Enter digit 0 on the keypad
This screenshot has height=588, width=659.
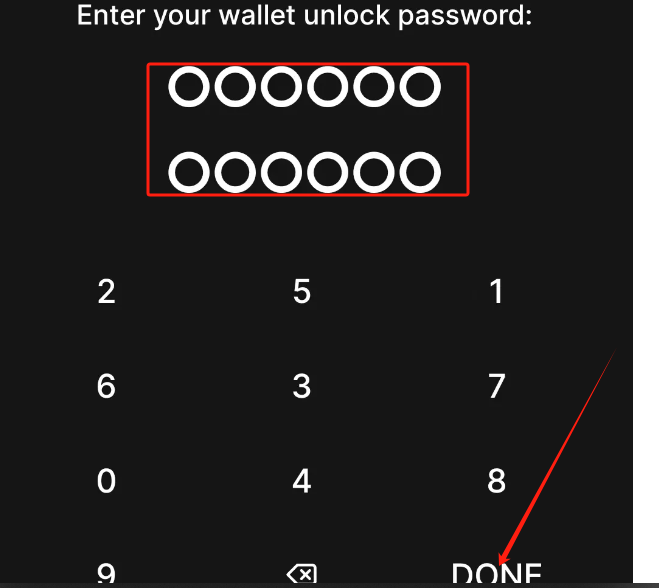(x=106, y=481)
